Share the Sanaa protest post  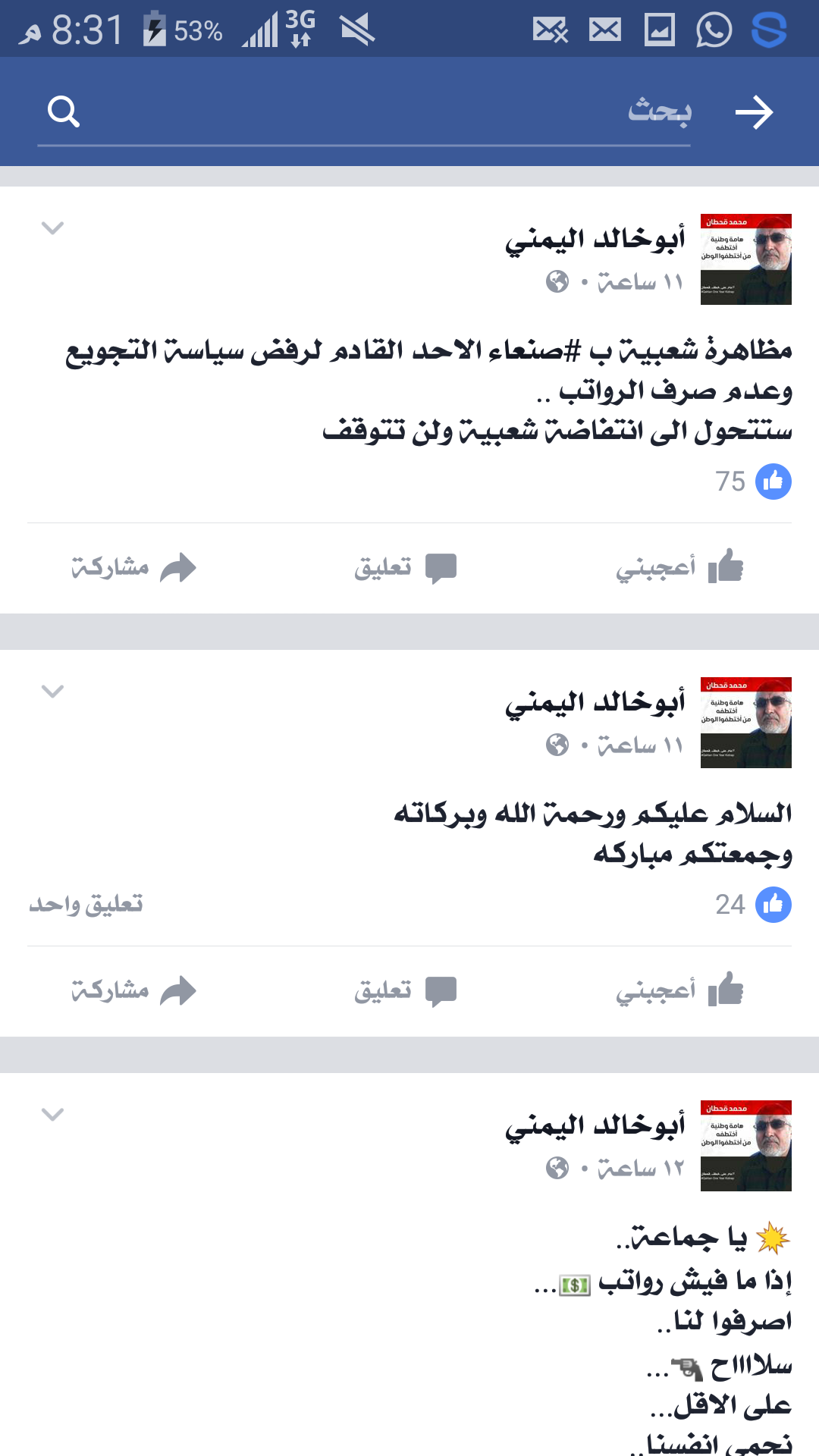pos(133,567)
